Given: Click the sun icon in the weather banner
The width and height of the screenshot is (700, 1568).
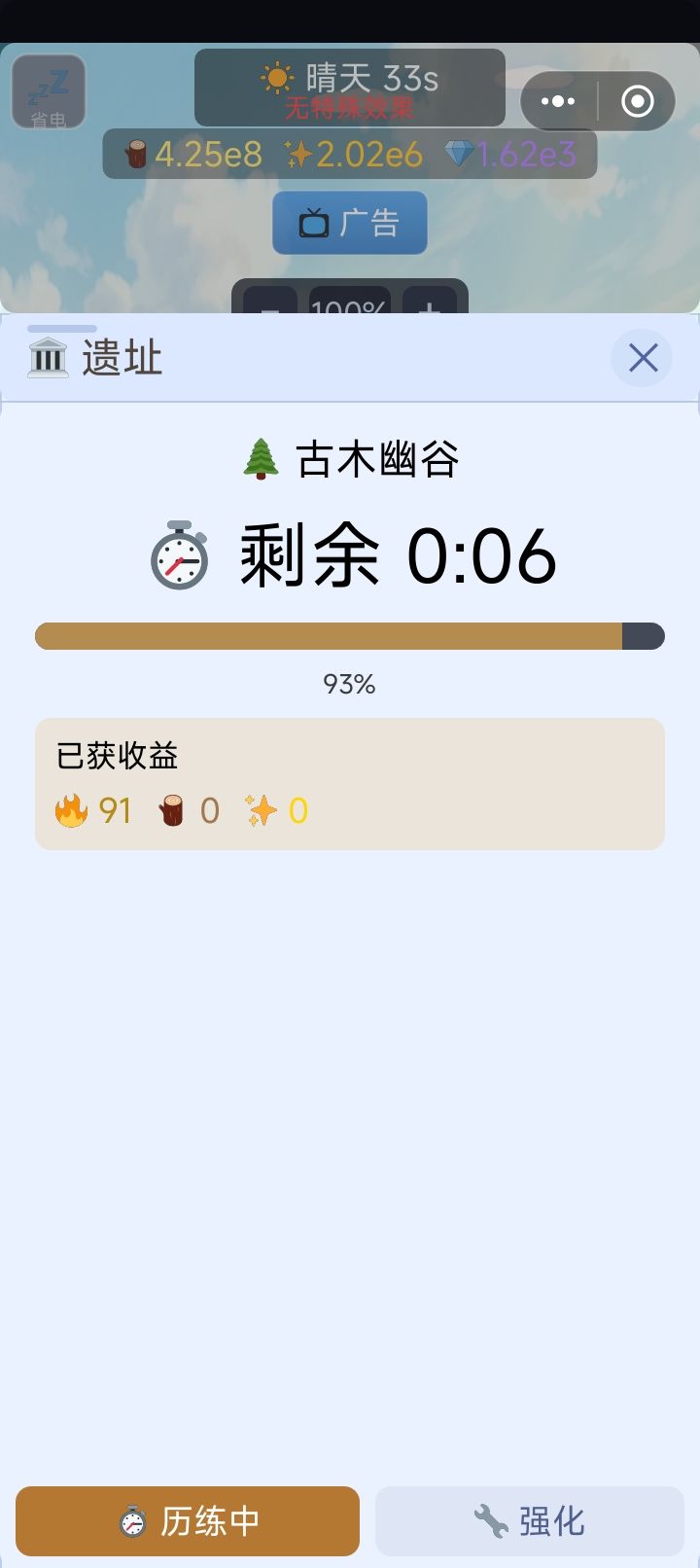Looking at the screenshot, I should coord(275,77).
